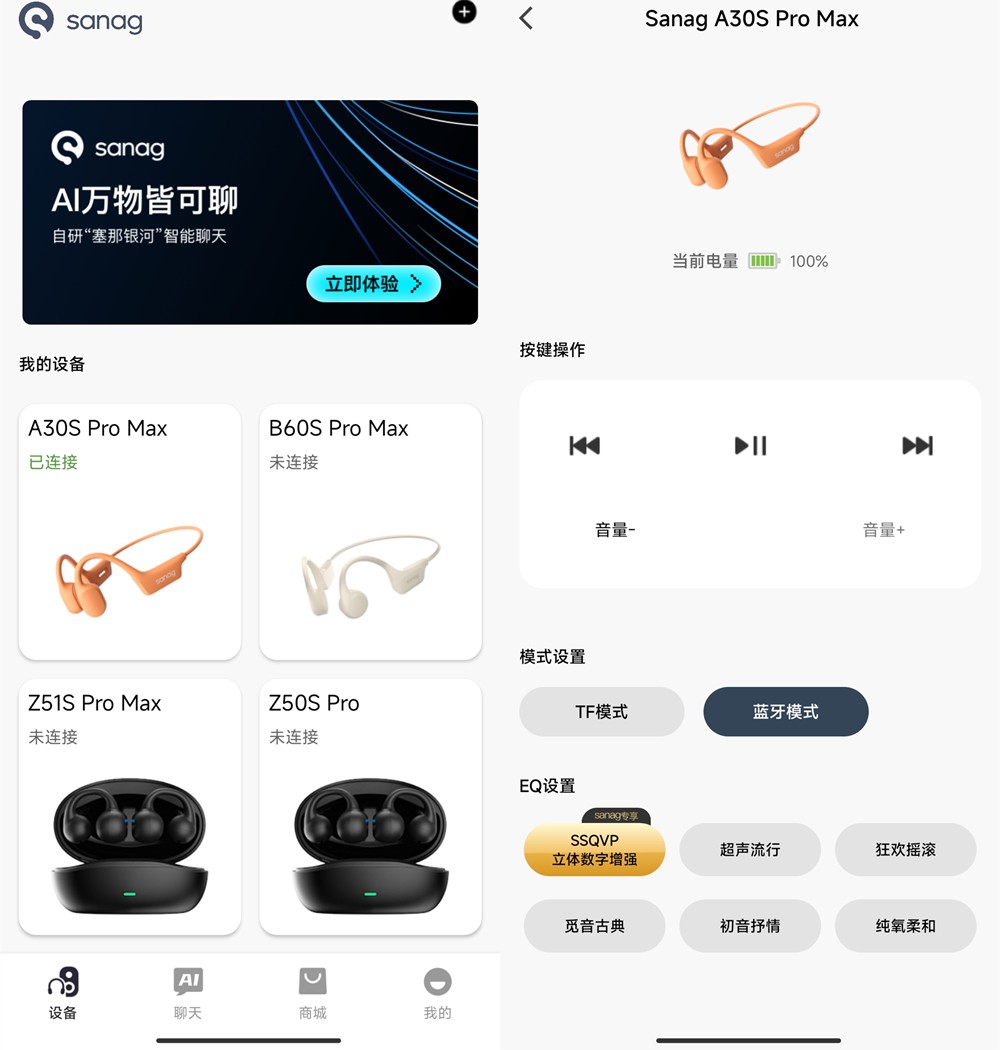Select the Z51S Pro Max device card

(x=129, y=806)
